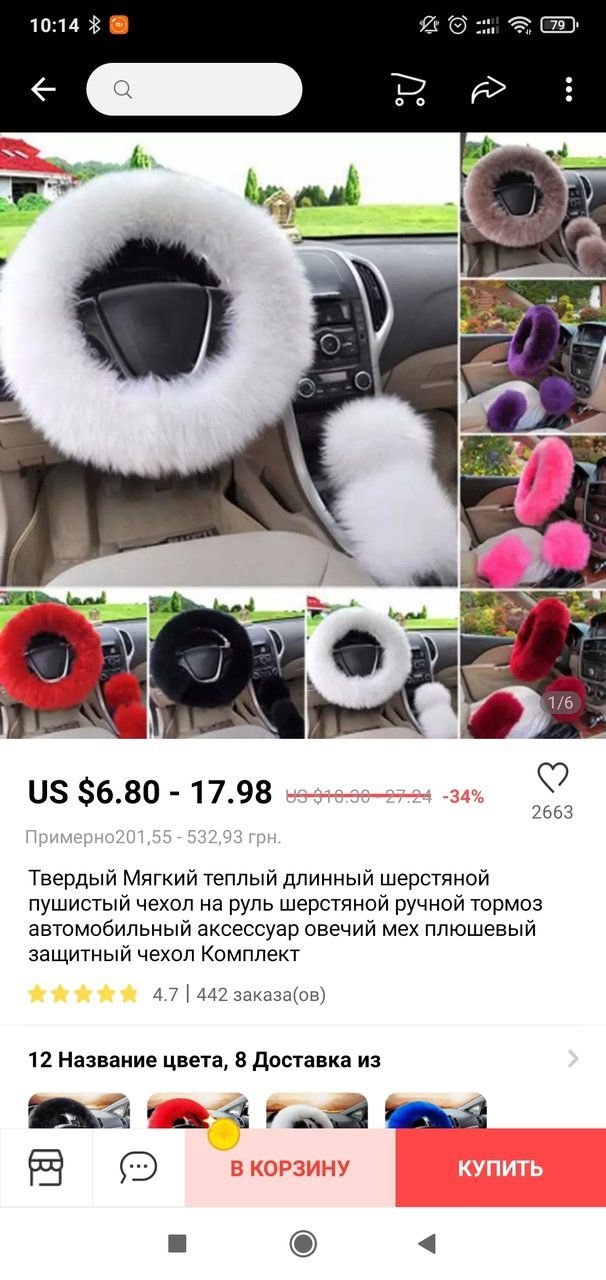Viewport: 606px width, 1280px height.
Task: Select the blue color thumbnail
Action: pyautogui.click(x=436, y=1111)
